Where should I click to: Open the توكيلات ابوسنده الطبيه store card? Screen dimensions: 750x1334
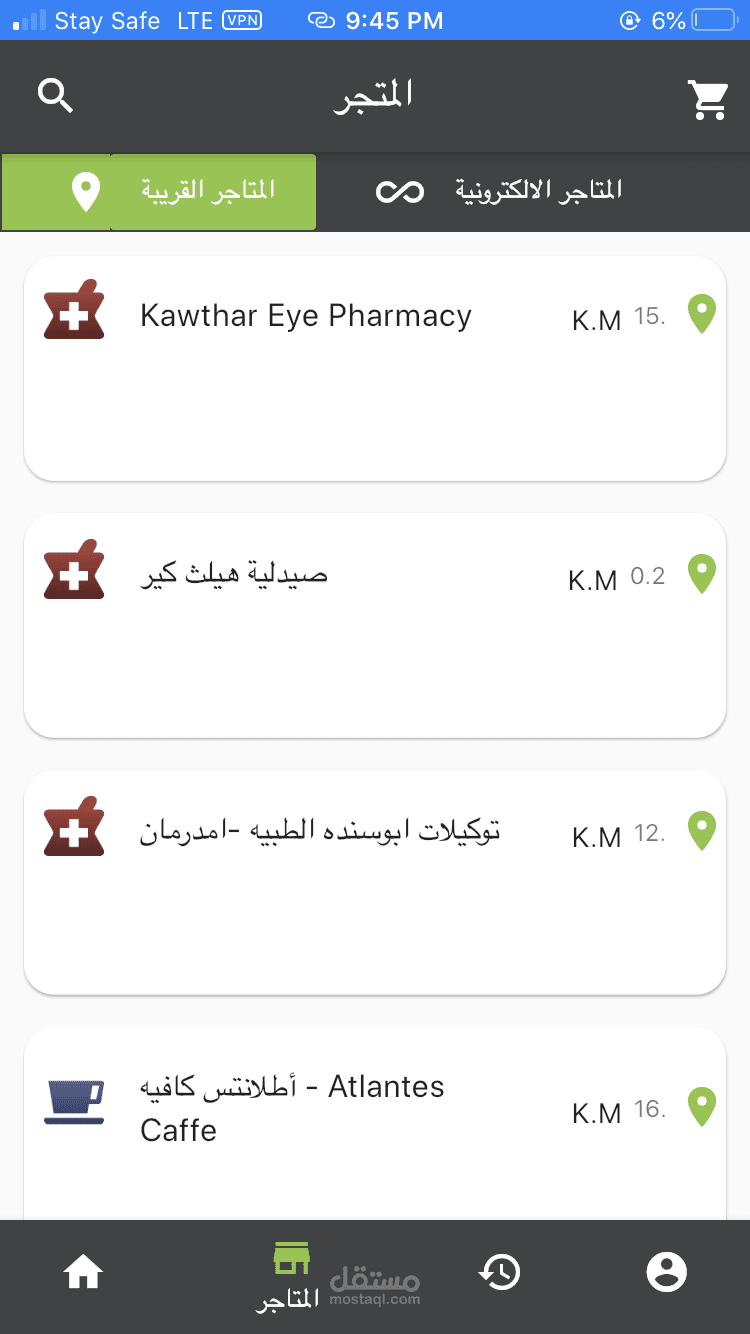tap(374, 882)
